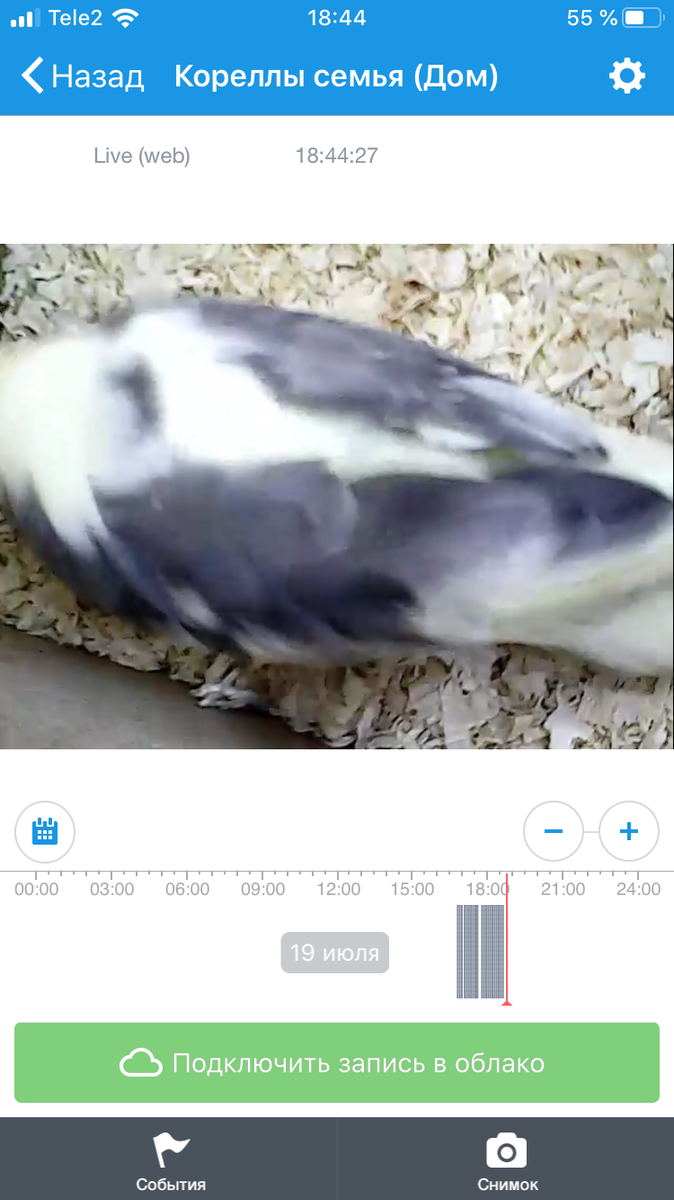The width and height of the screenshot is (674, 1200).
Task: Tap Подключить запись в облако button
Action: click(x=337, y=1062)
